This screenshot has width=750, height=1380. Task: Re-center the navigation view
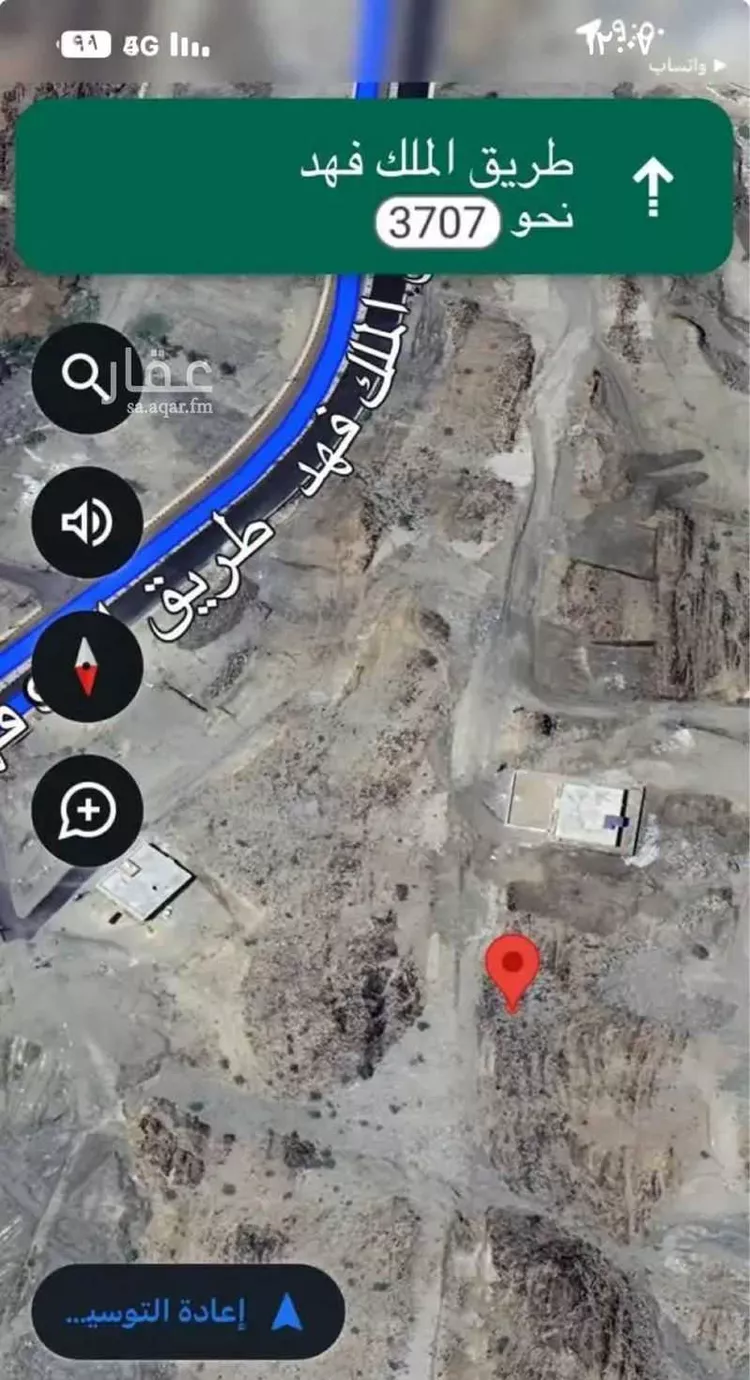click(x=188, y=1312)
